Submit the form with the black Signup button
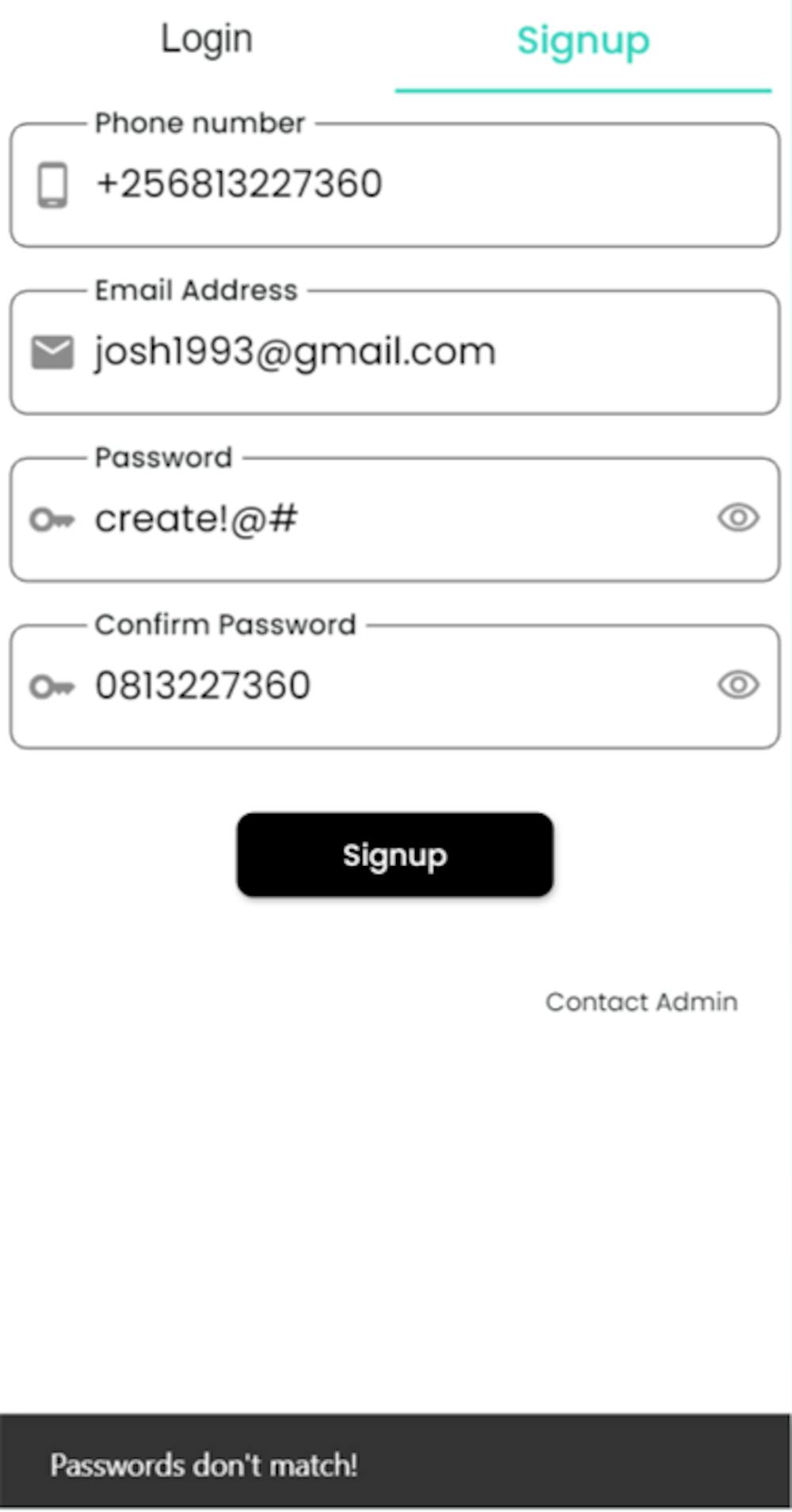The image size is (792, 1512). coord(394,855)
